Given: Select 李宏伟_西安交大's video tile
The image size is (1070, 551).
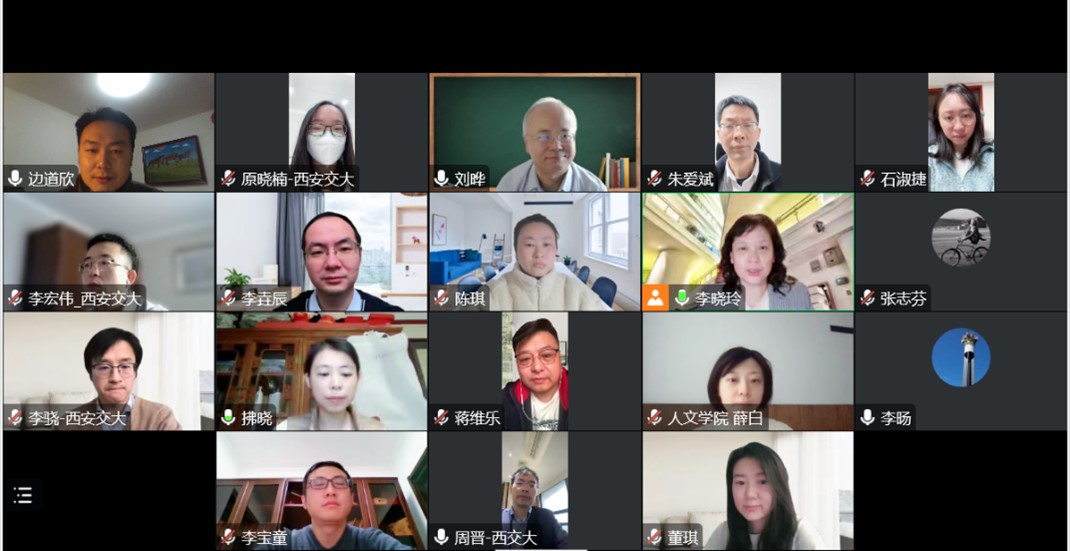Looking at the screenshot, I should pos(108,250).
